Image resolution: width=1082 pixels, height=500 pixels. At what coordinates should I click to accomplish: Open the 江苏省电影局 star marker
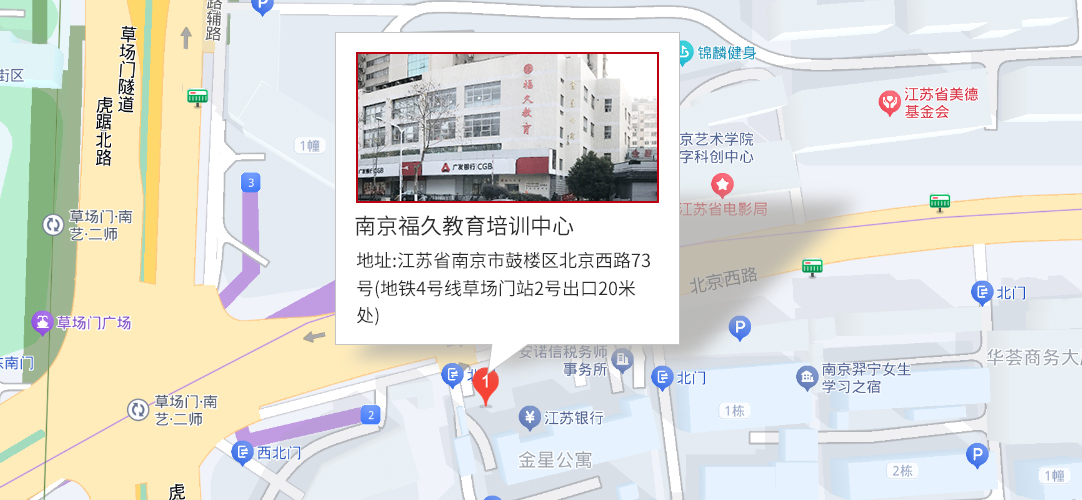click(721, 185)
